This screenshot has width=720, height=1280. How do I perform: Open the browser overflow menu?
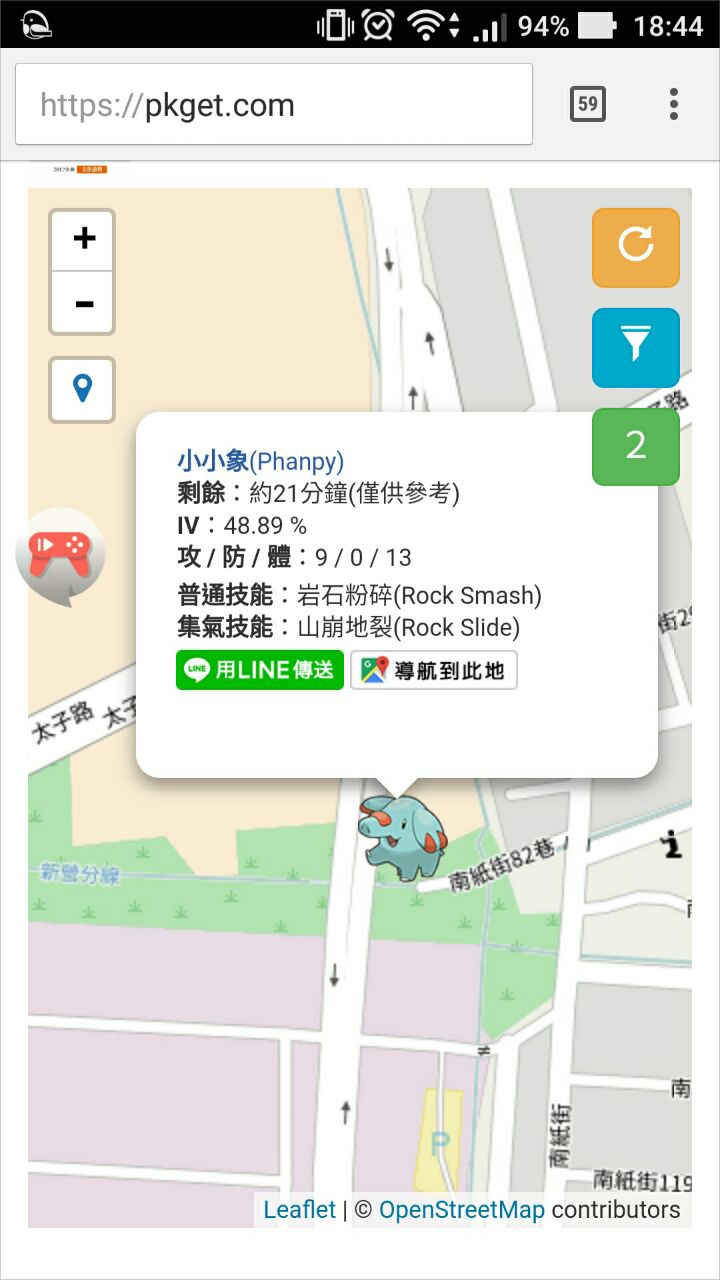[674, 104]
